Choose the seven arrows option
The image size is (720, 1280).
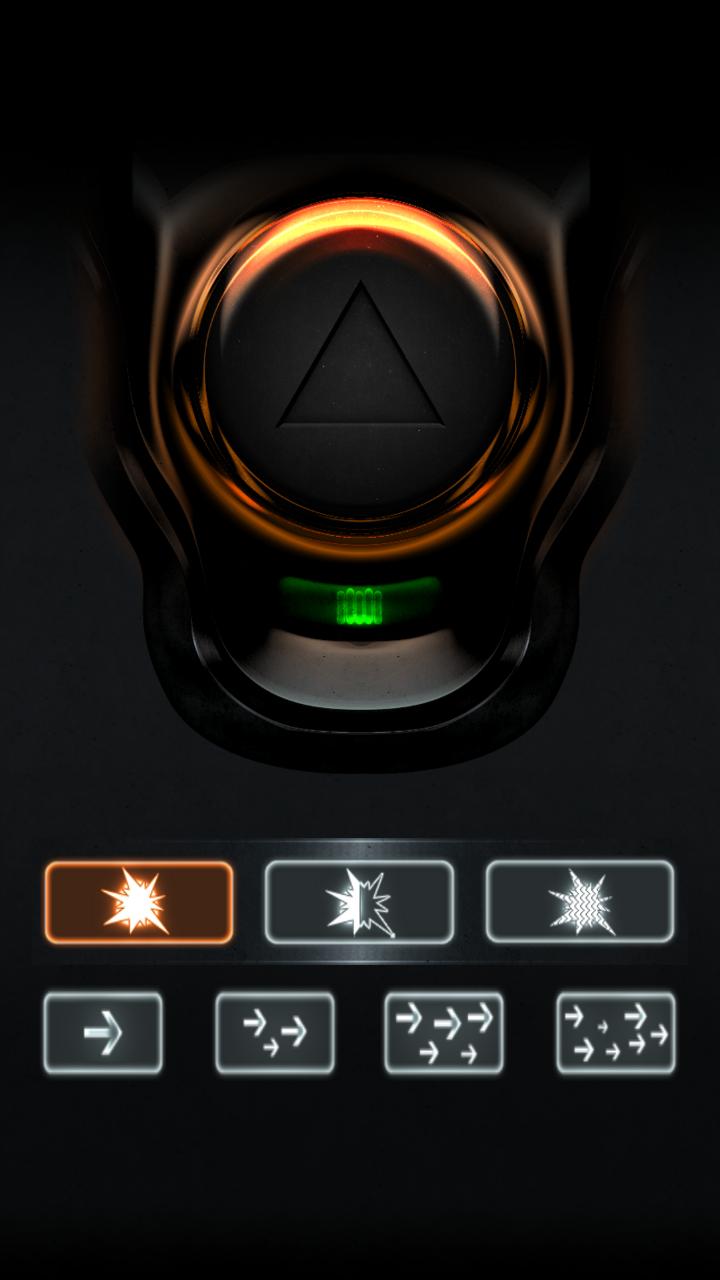click(616, 1033)
